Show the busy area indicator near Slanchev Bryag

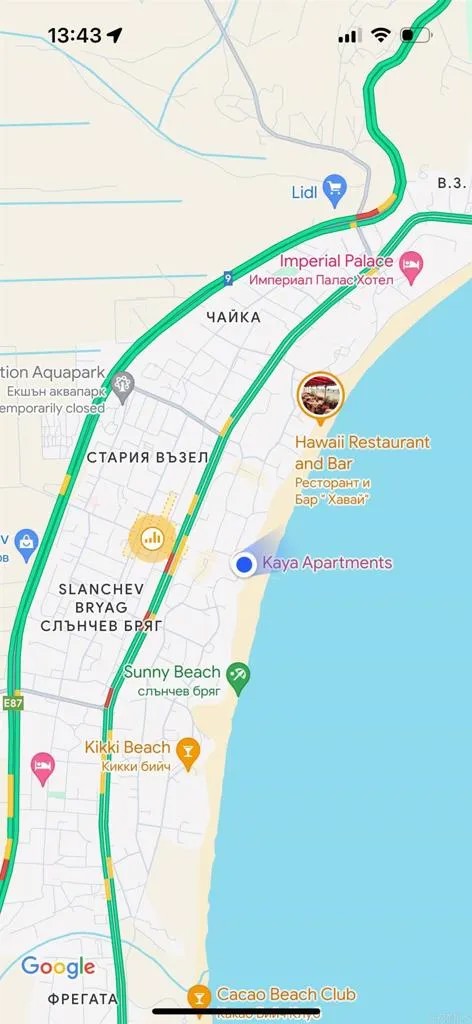point(152,538)
